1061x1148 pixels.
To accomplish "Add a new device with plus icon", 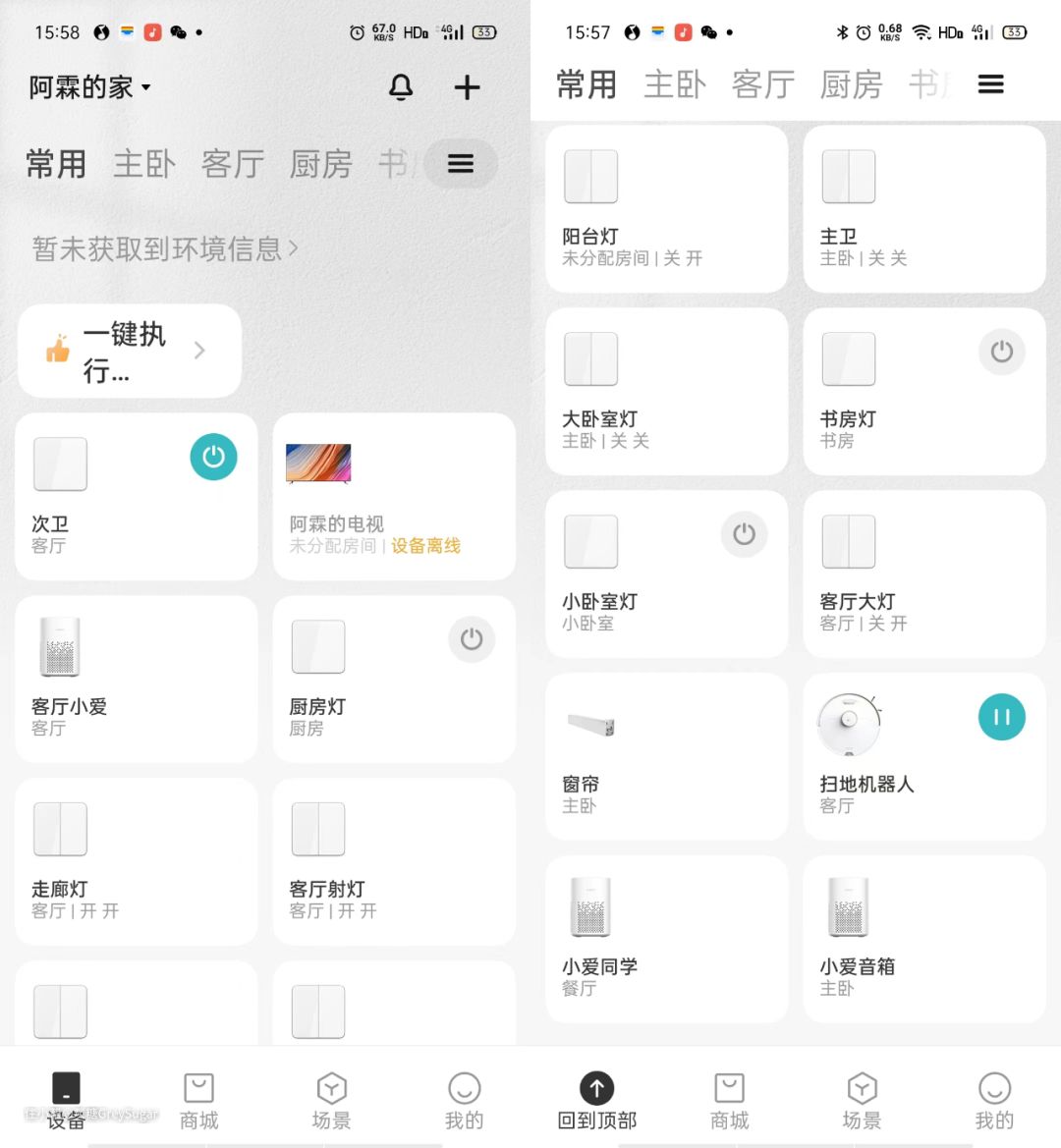I will (467, 87).
